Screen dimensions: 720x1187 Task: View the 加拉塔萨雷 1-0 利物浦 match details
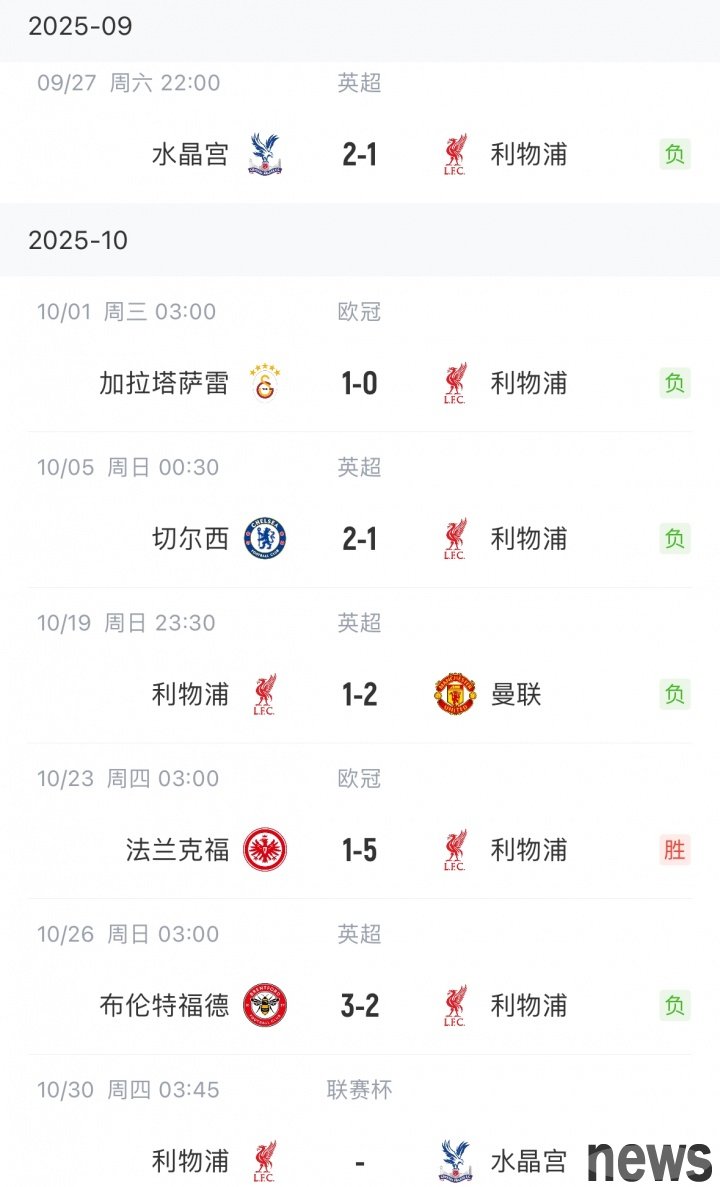tap(359, 383)
